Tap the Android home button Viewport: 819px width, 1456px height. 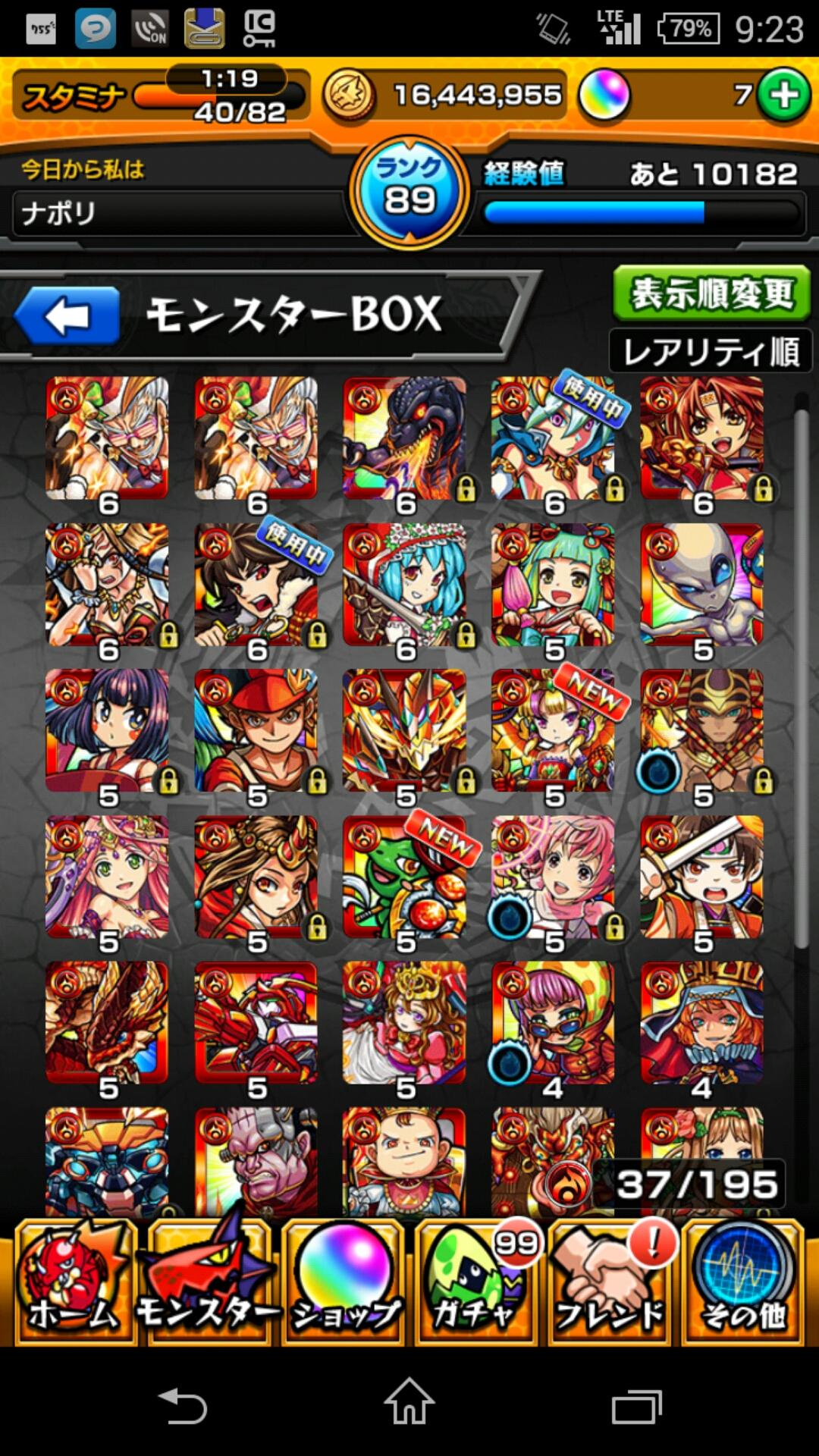click(409, 1402)
